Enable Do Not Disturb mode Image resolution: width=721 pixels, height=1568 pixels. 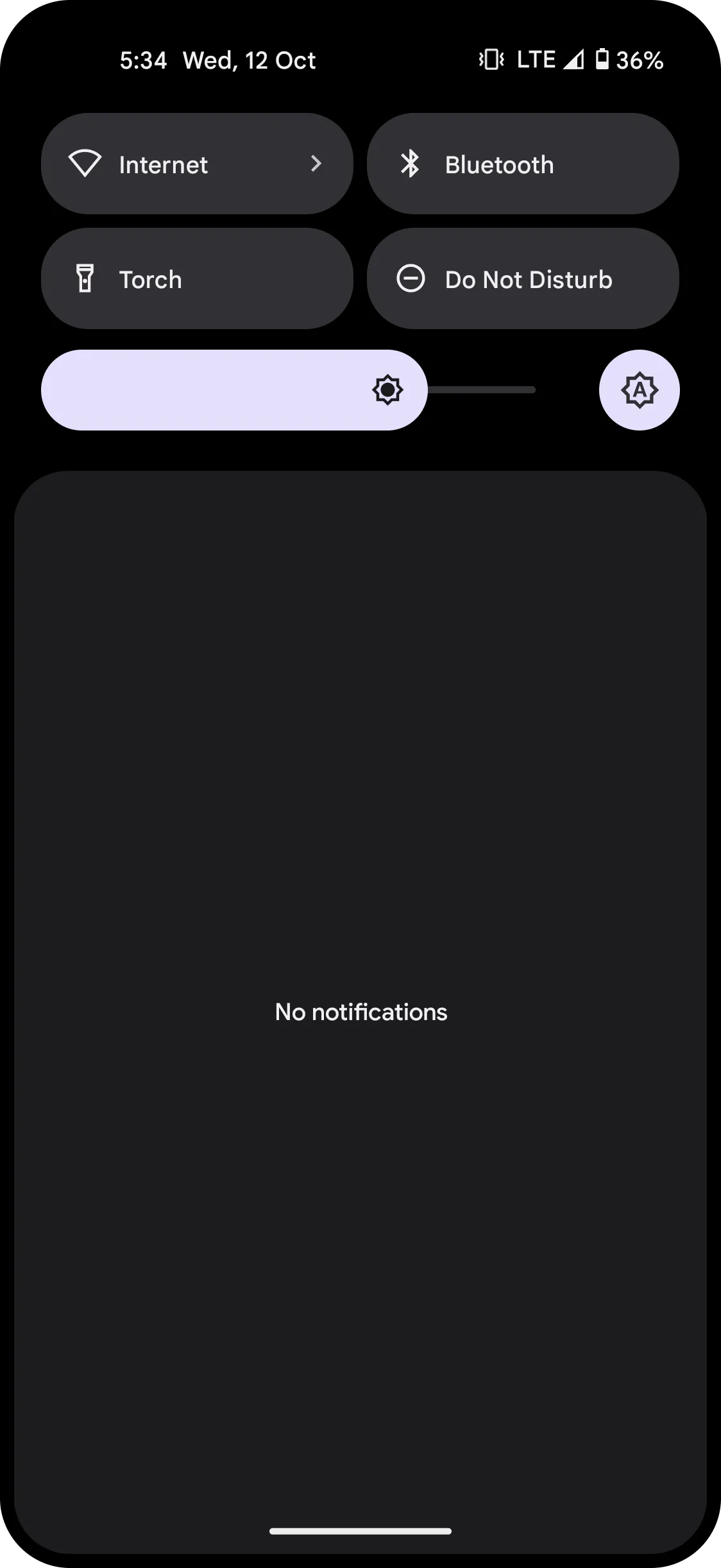click(x=522, y=279)
